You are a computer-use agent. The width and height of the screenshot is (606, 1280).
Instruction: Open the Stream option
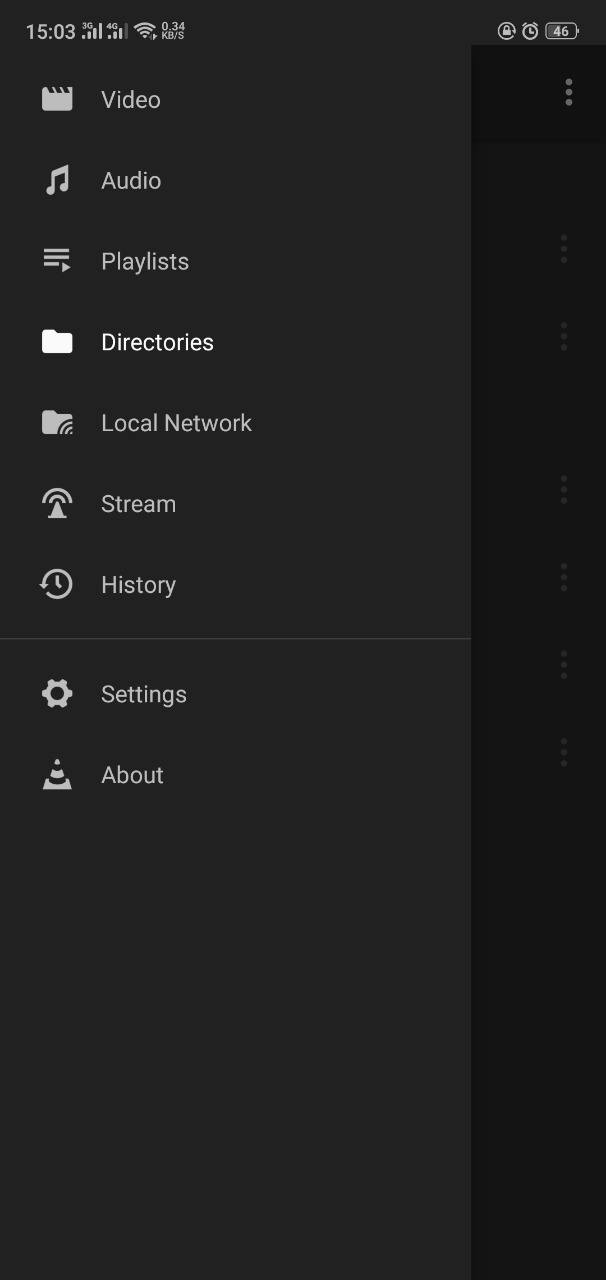click(138, 505)
